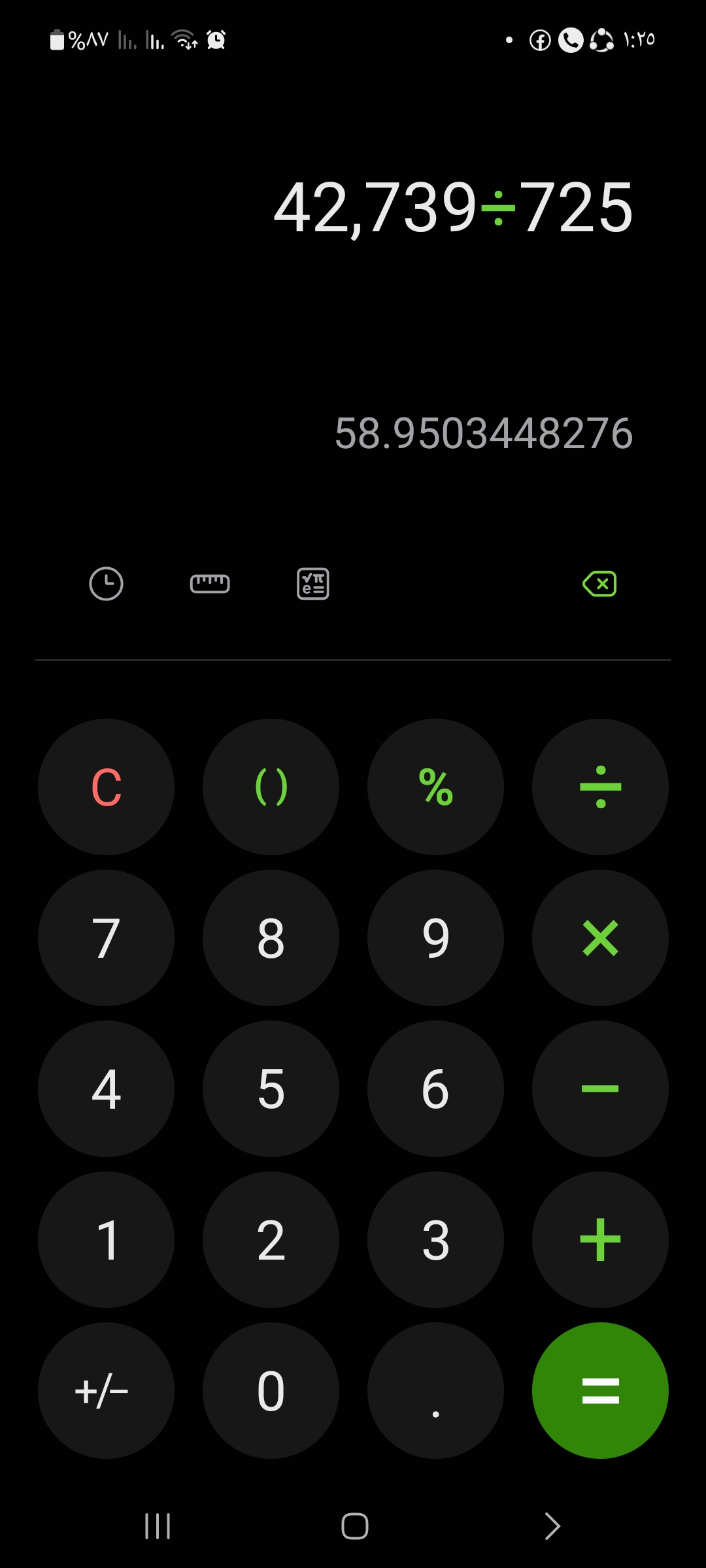
Task: Open recent apps from navigation bar
Action: pos(158,1526)
